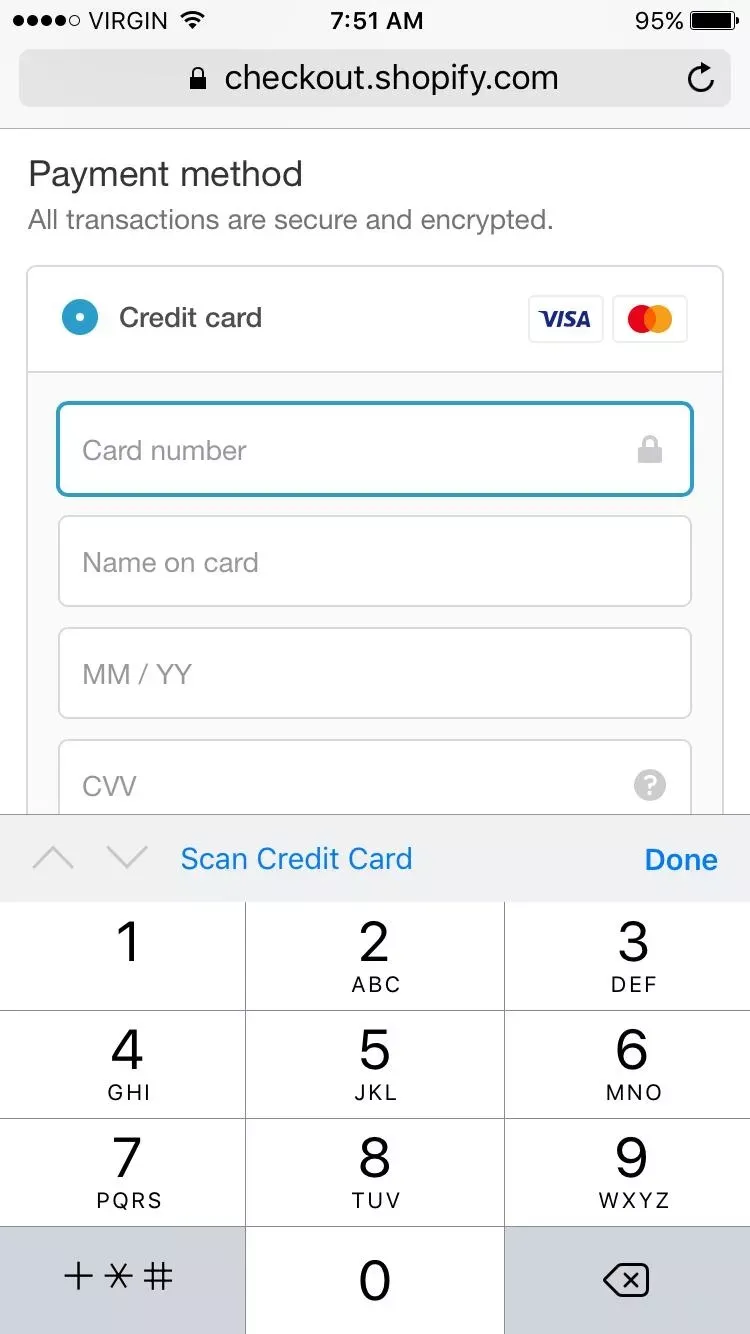
Task: Show CVV help question mark
Action: point(650,785)
